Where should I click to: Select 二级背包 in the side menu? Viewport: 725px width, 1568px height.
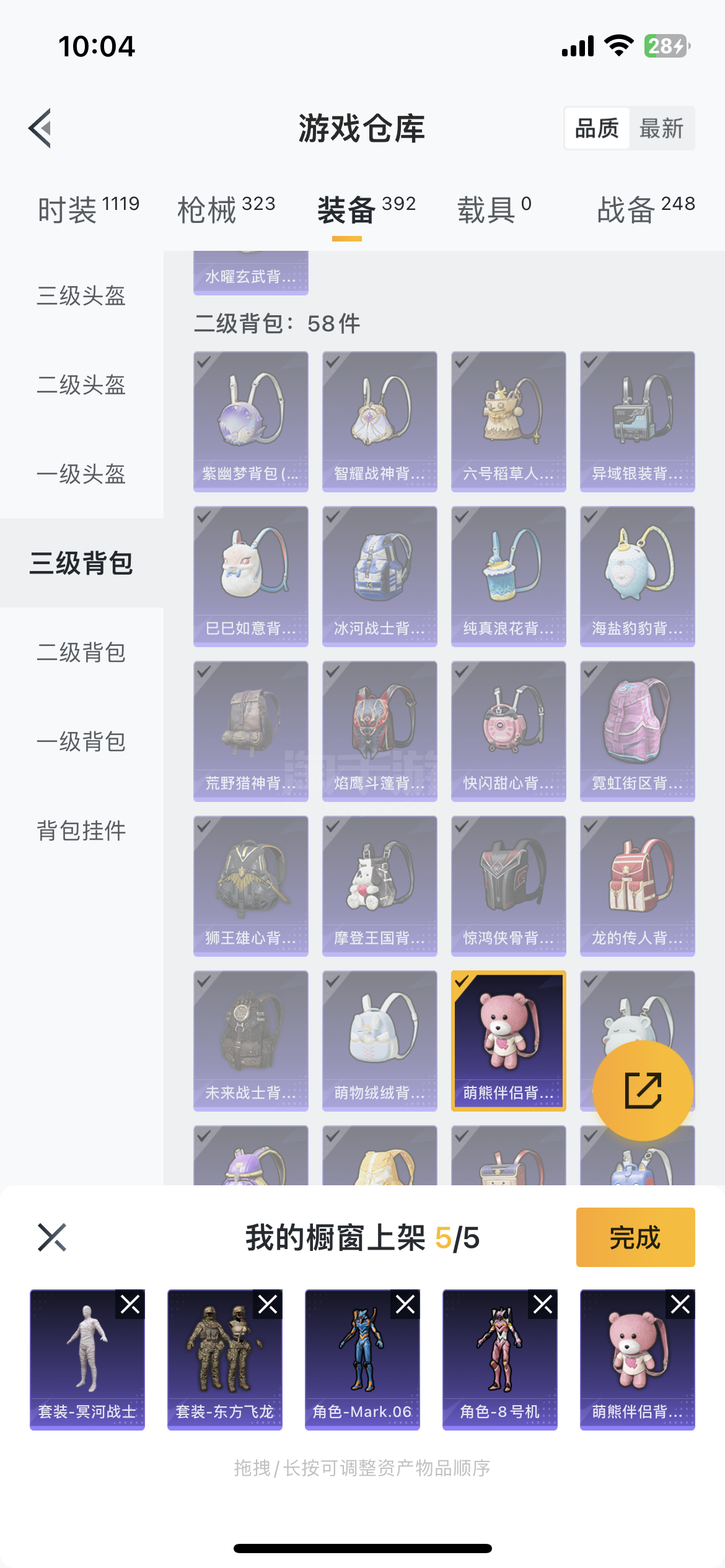point(81,652)
